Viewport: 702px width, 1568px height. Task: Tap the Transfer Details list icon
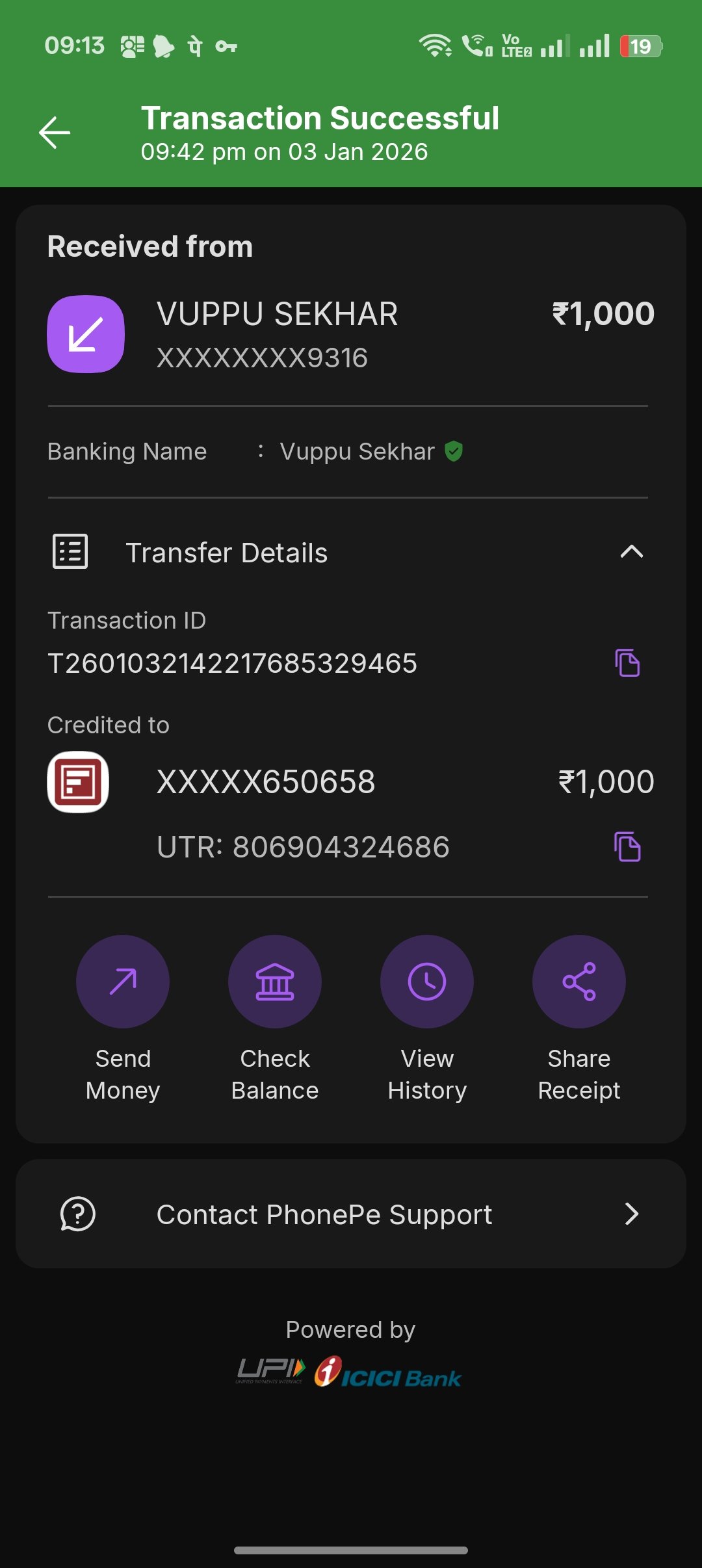click(70, 552)
